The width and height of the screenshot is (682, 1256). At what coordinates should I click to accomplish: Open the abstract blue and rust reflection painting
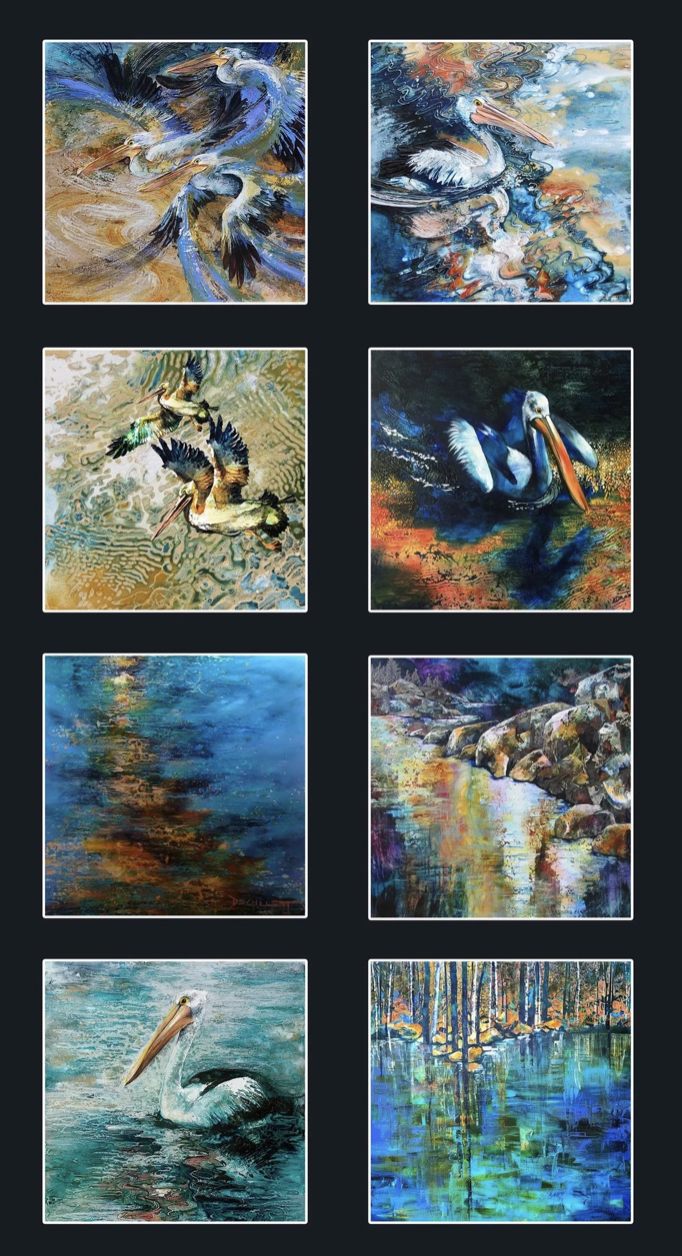click(175, 785)
